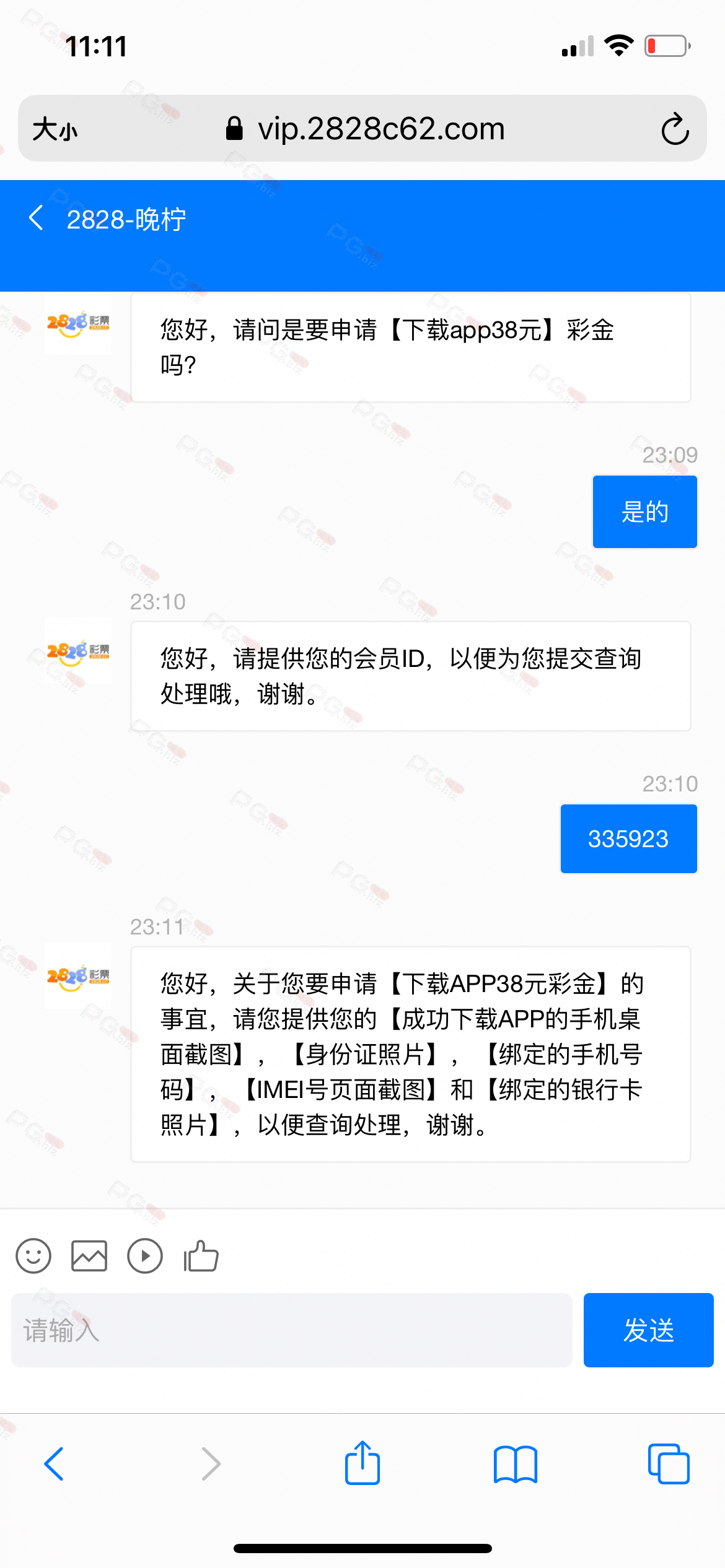The width and height of the screenshot is (725, 1568).
Task: Go back from the 2828-晚柠 chat
Action: point(36,219)
